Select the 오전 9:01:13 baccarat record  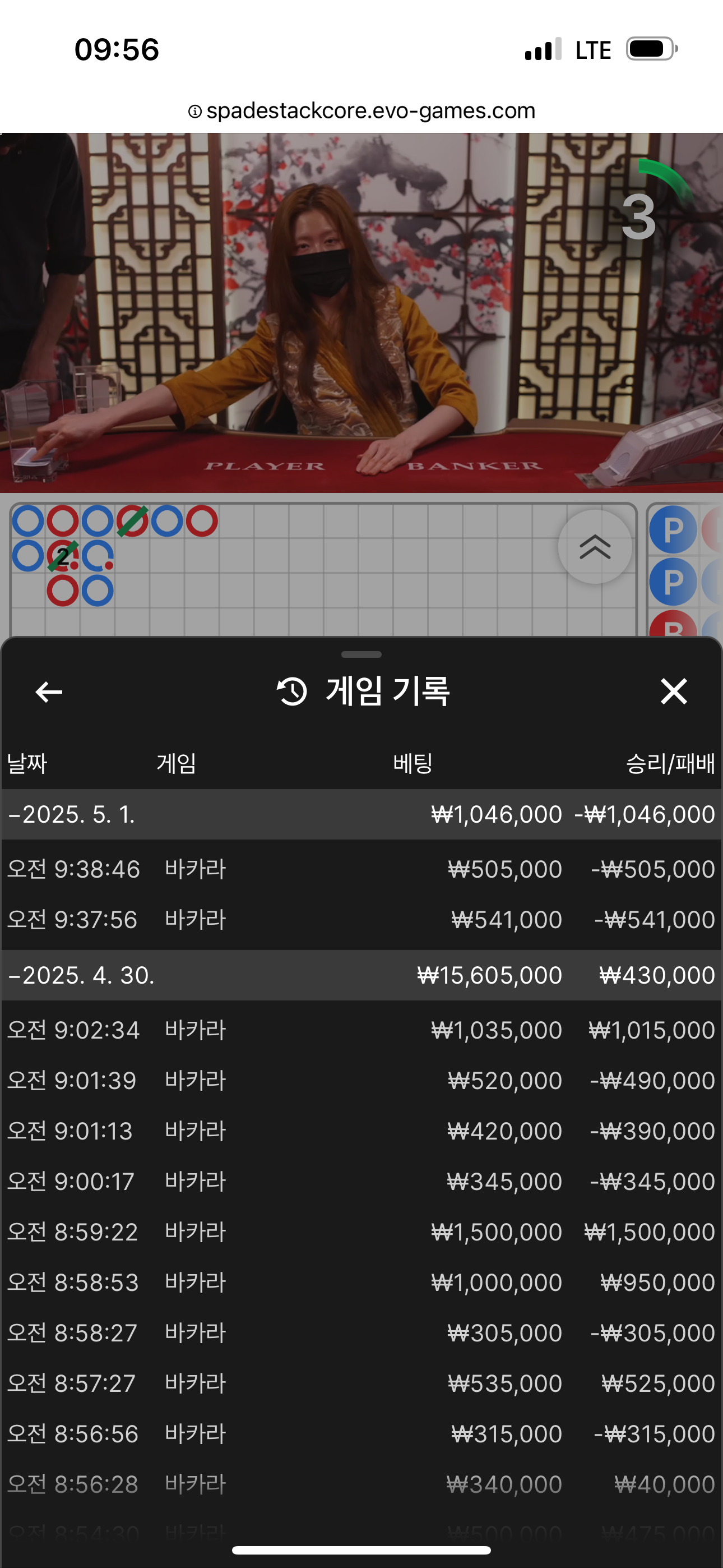[x=361, y=1132]
